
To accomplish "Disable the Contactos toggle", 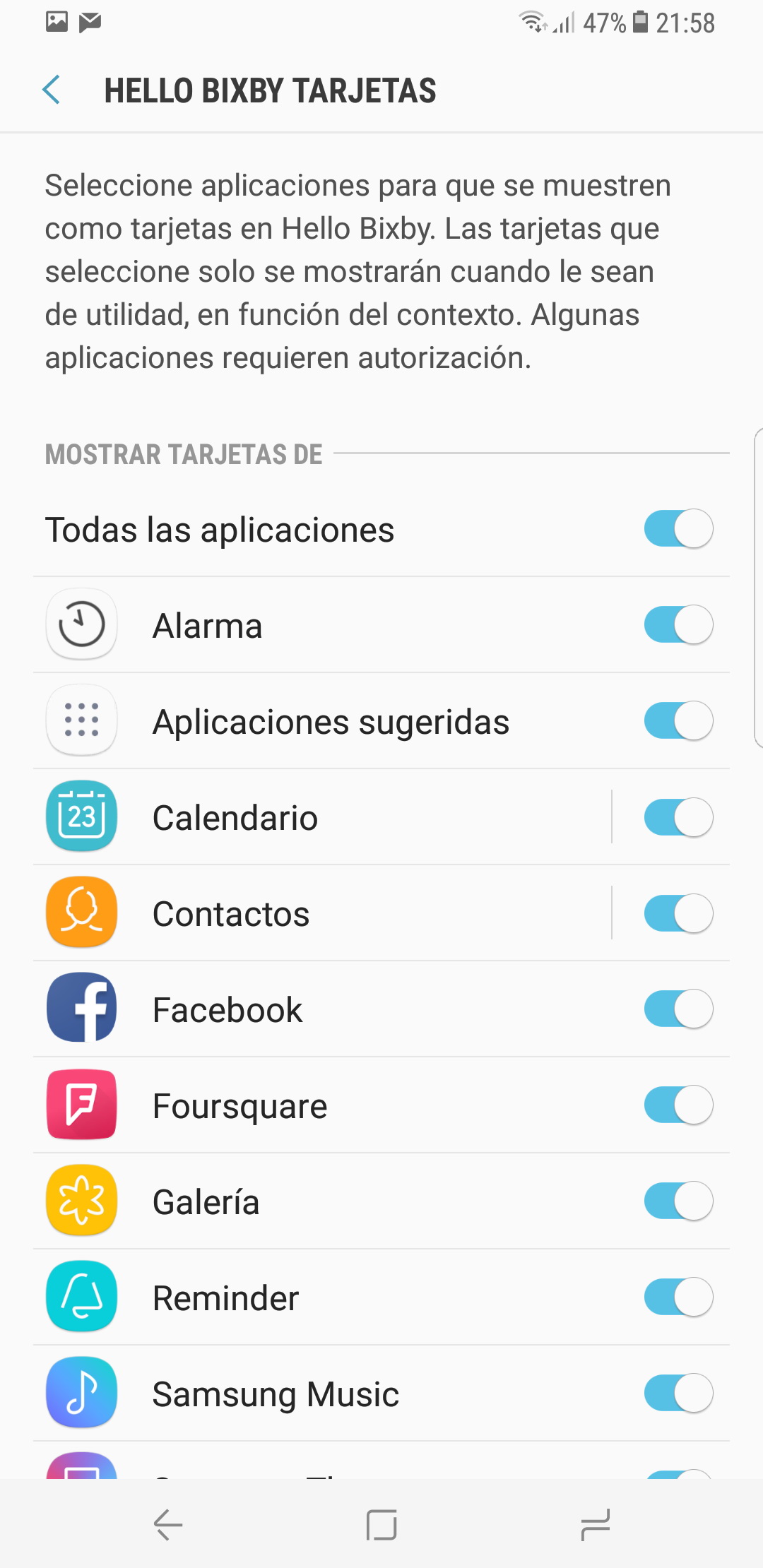I will tap(678, 913).
